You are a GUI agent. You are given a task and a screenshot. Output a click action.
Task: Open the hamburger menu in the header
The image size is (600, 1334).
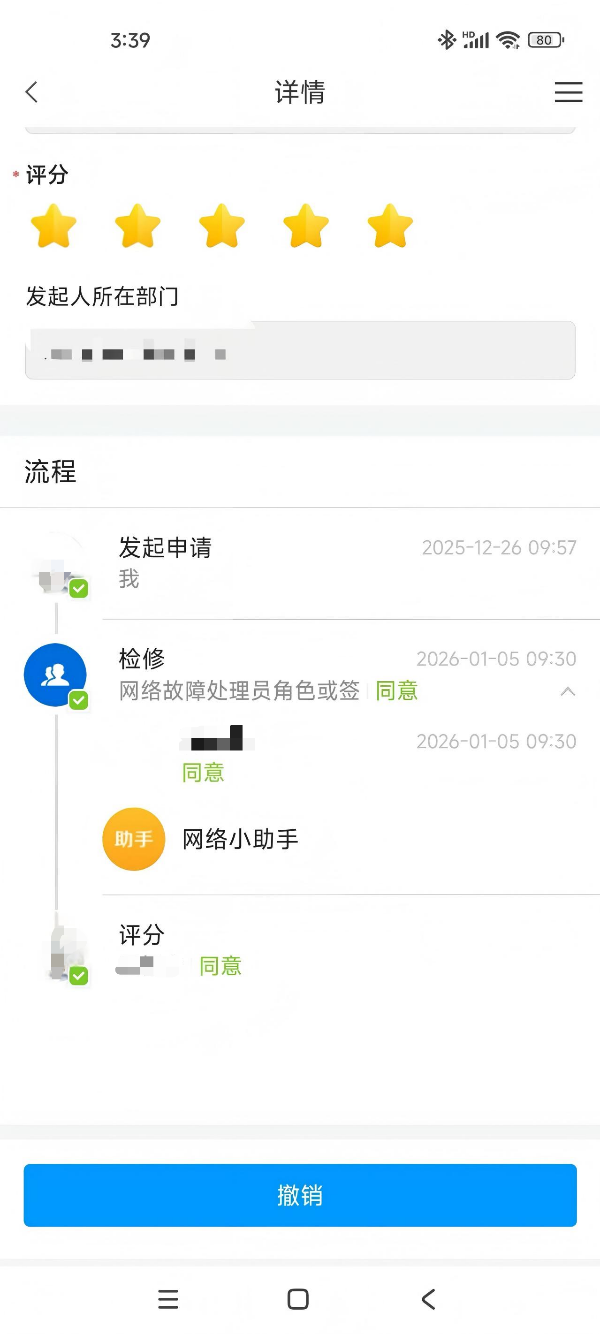568,93
